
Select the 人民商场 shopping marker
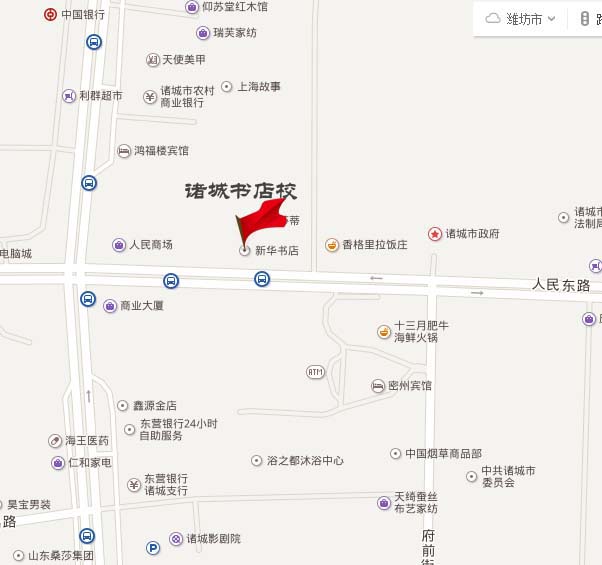[119, 245]
